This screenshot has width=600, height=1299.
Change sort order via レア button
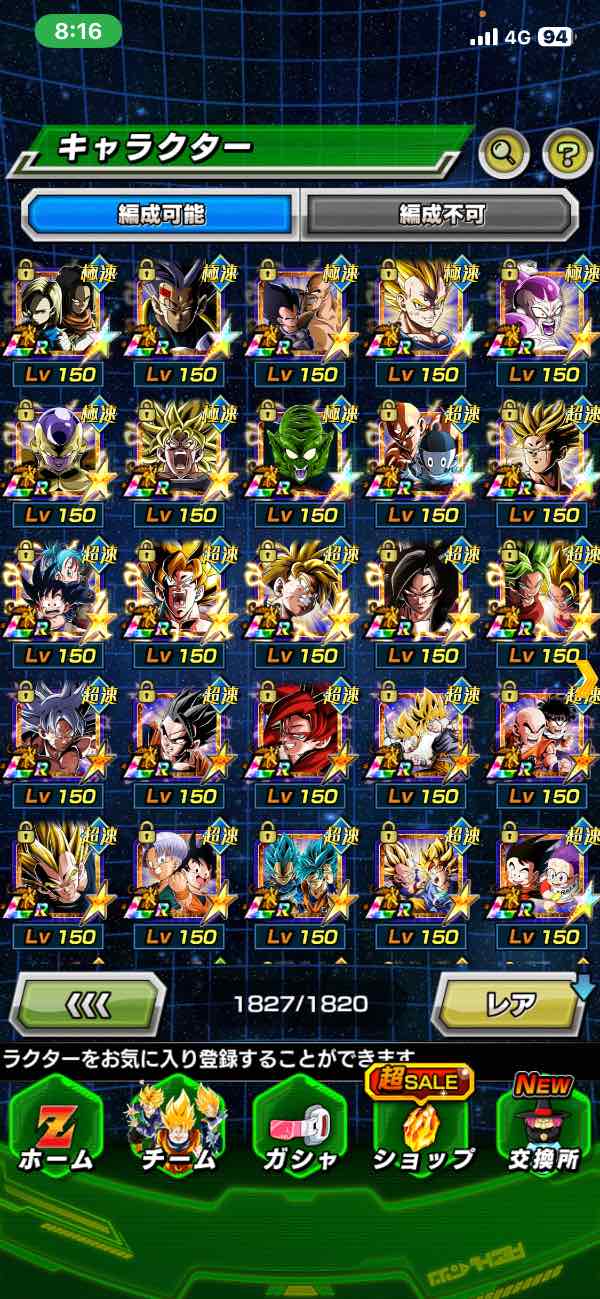tap(510, 1003)
